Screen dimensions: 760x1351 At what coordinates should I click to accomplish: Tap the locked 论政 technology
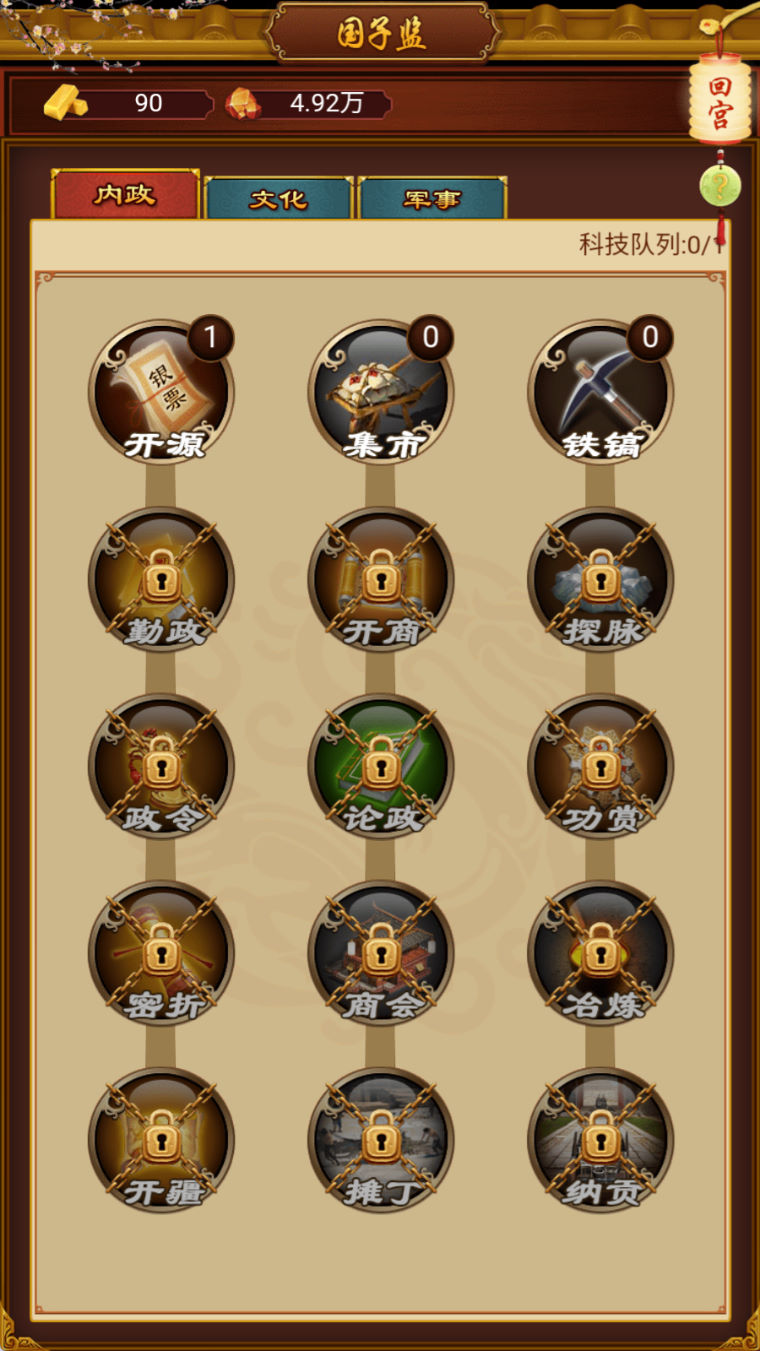point(381,766)
